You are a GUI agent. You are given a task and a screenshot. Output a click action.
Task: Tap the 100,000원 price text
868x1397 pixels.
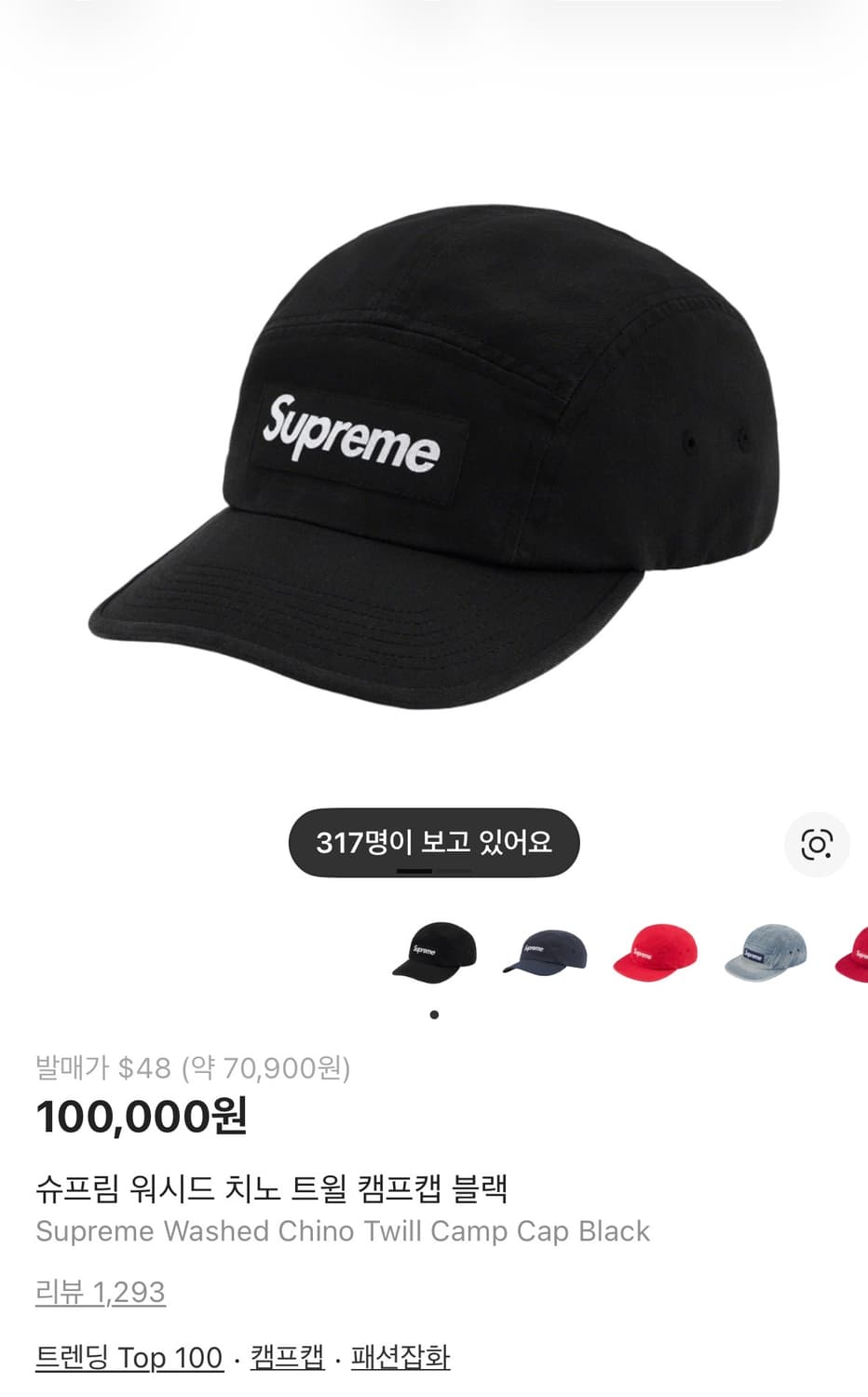pos(142,1120)
